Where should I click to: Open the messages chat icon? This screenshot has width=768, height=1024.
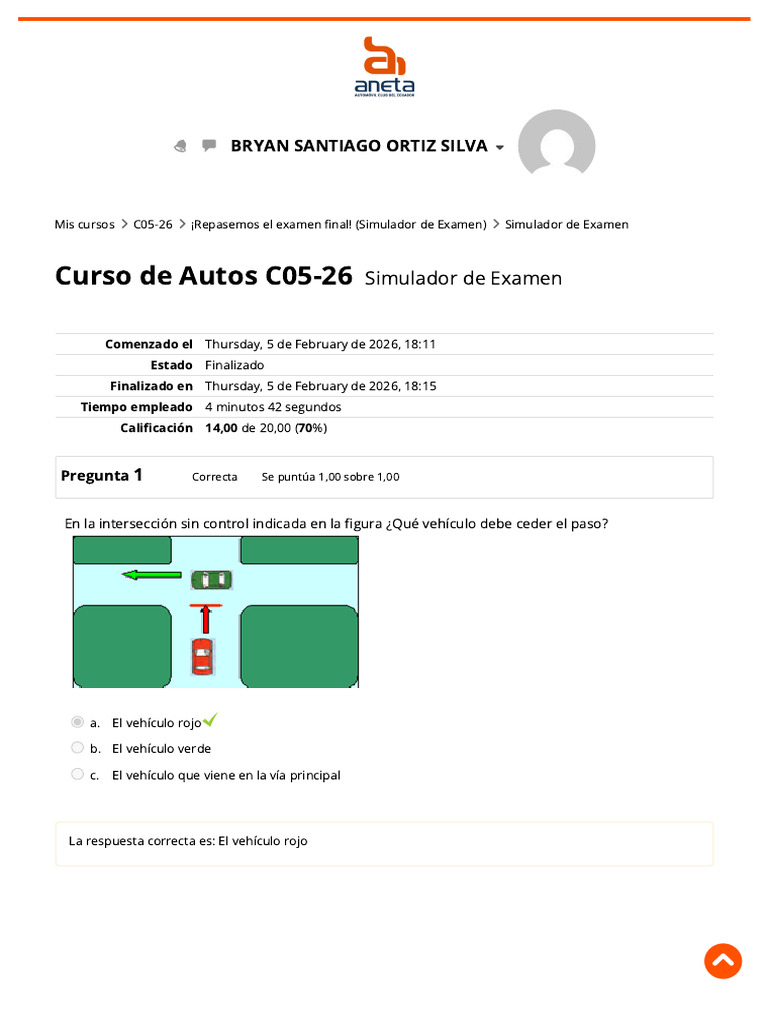[209, 146]
